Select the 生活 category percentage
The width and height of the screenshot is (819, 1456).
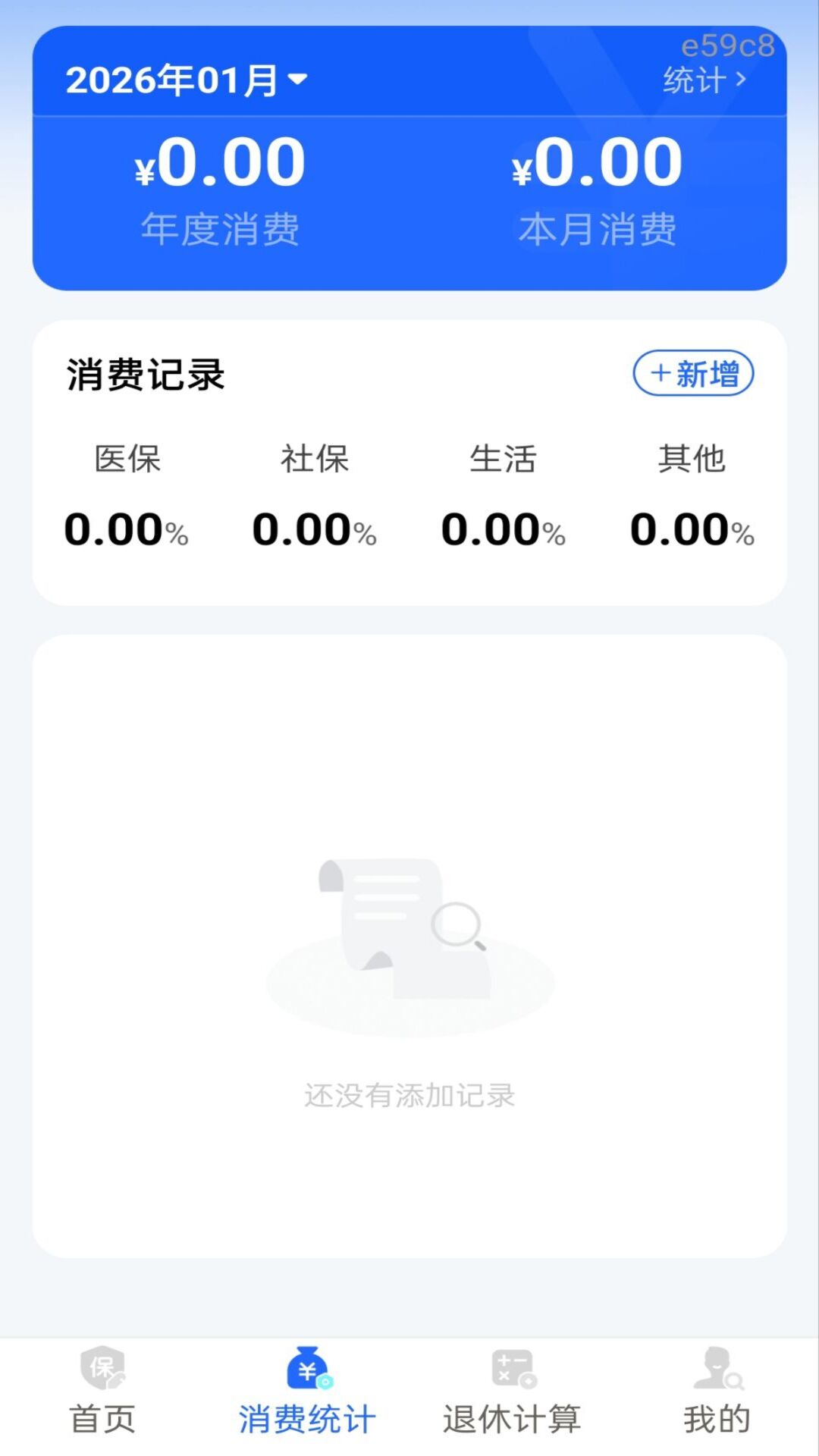503,529
